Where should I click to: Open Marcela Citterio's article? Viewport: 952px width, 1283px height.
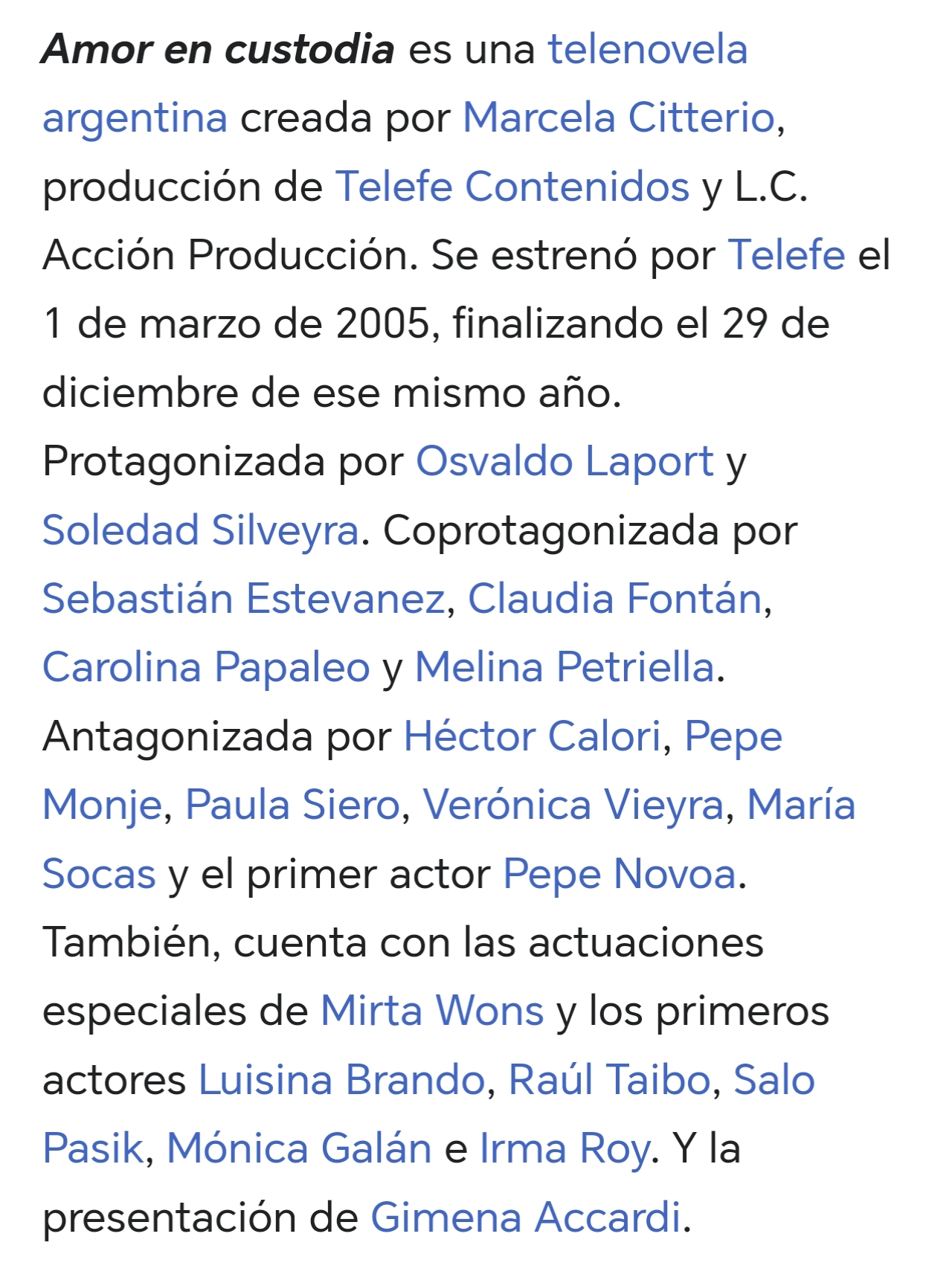point(618,118)
